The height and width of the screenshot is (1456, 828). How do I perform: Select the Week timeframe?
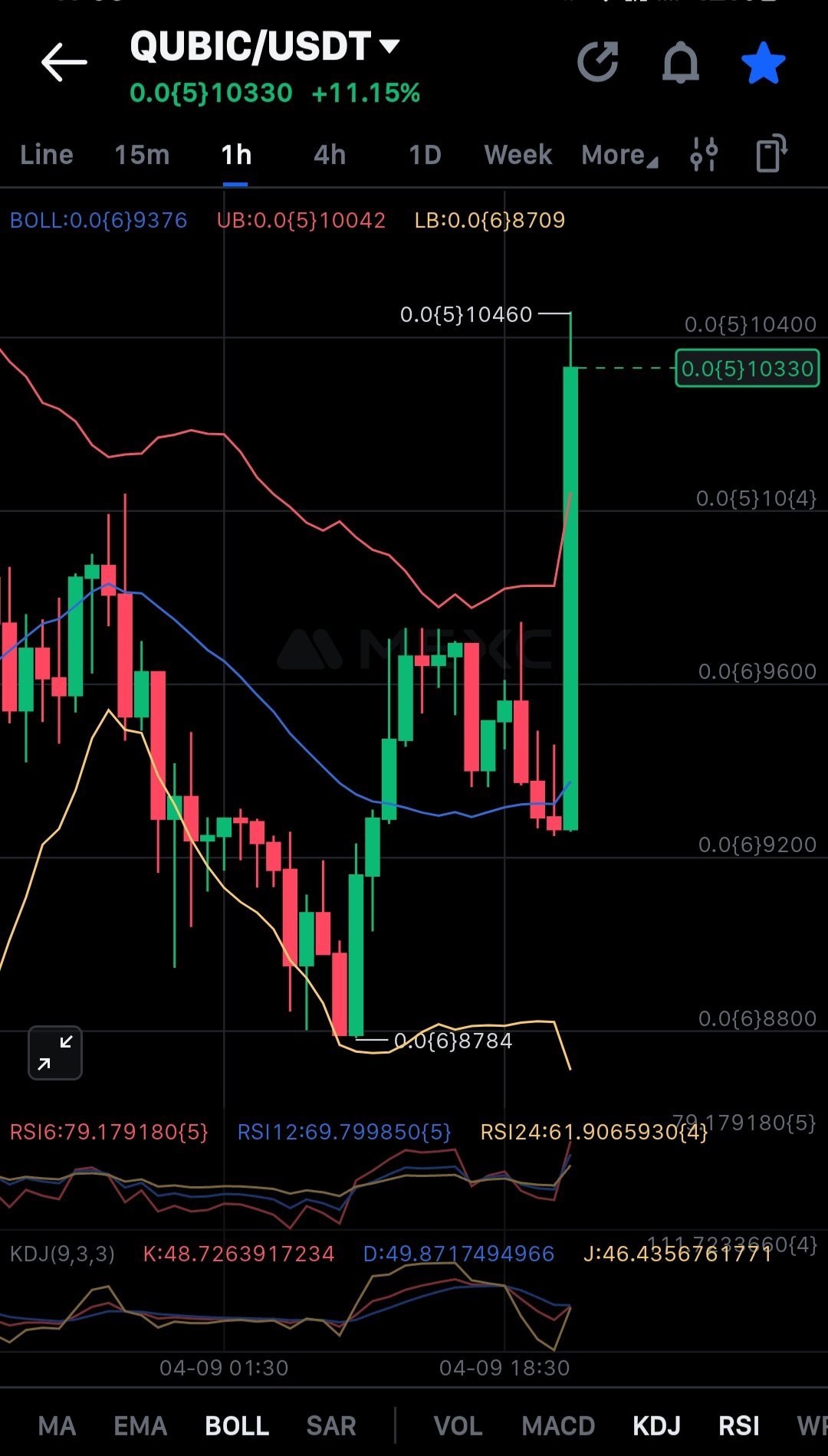tap(517, 155)
